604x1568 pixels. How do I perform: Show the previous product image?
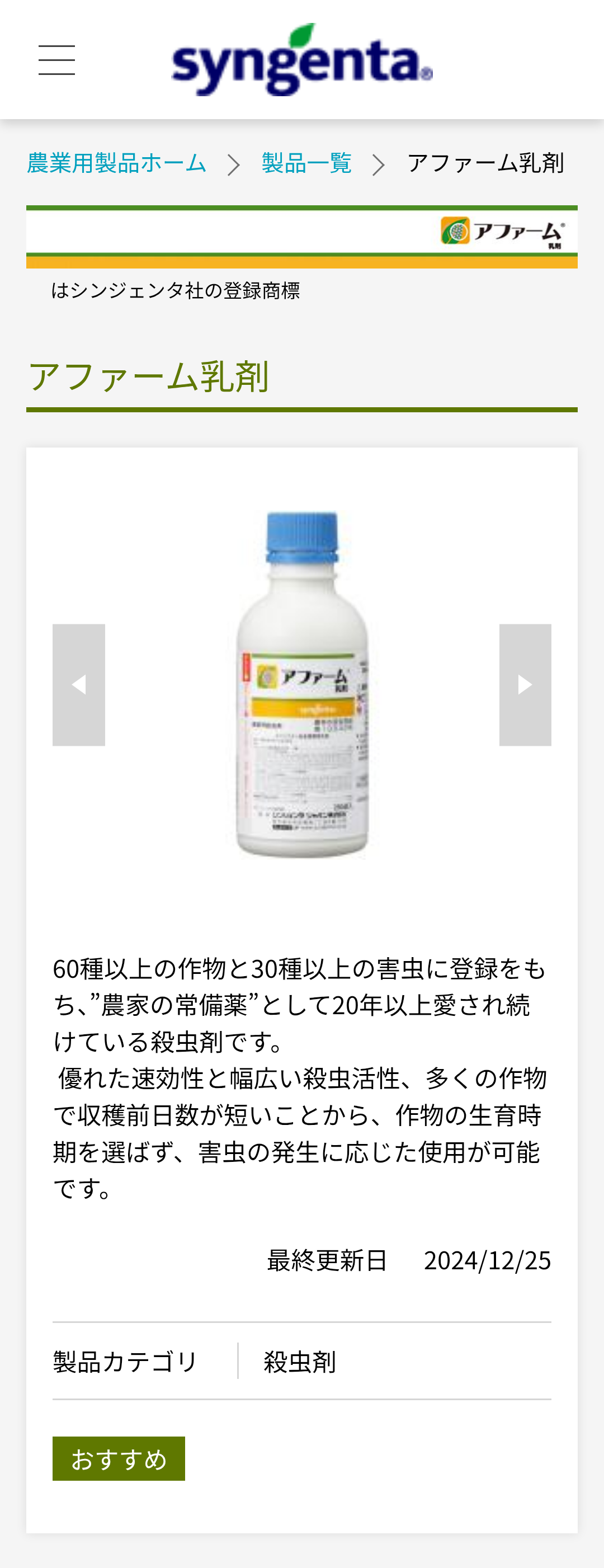pos(78,685)
